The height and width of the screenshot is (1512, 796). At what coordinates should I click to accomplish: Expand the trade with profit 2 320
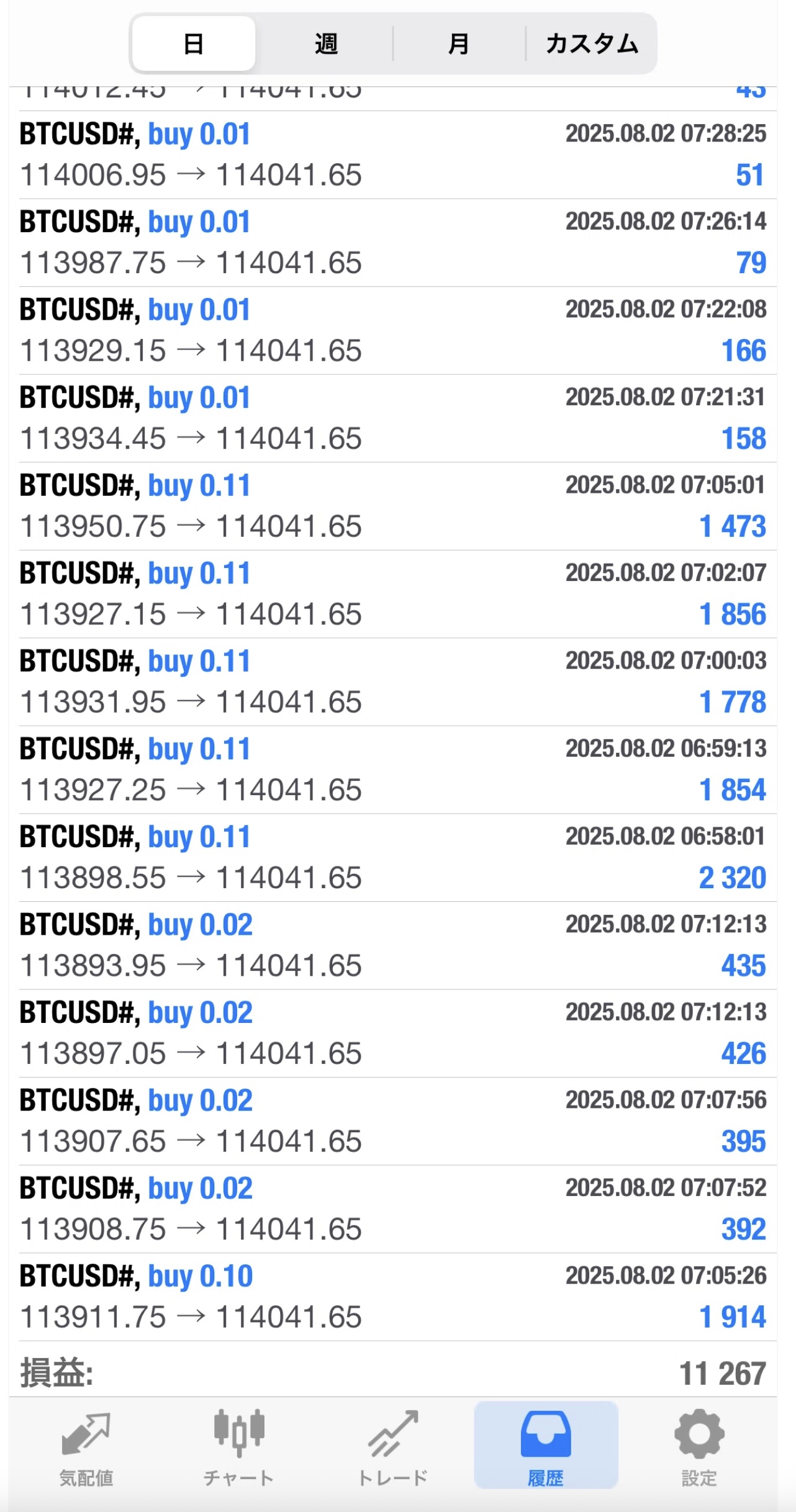point(397,858)
